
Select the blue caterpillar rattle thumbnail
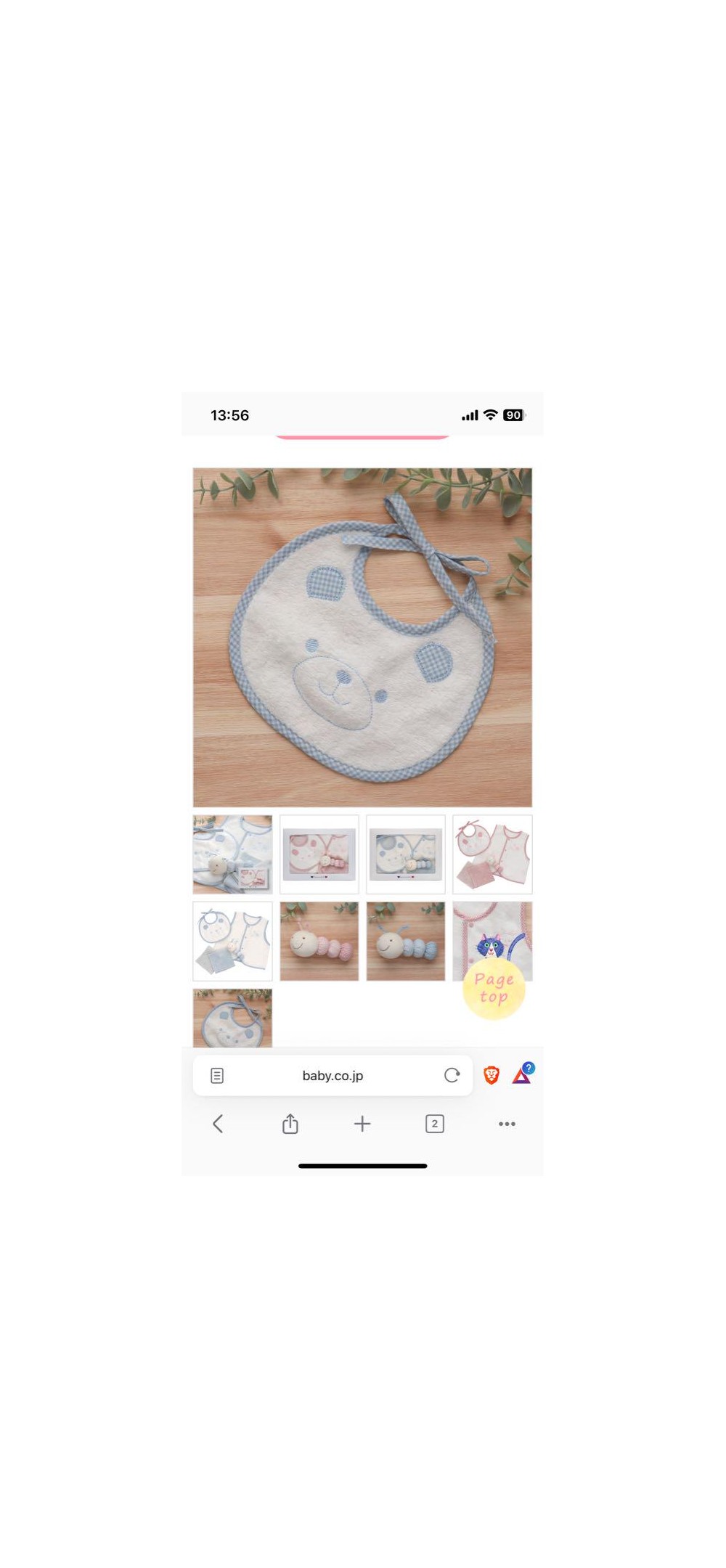point(406,942)
